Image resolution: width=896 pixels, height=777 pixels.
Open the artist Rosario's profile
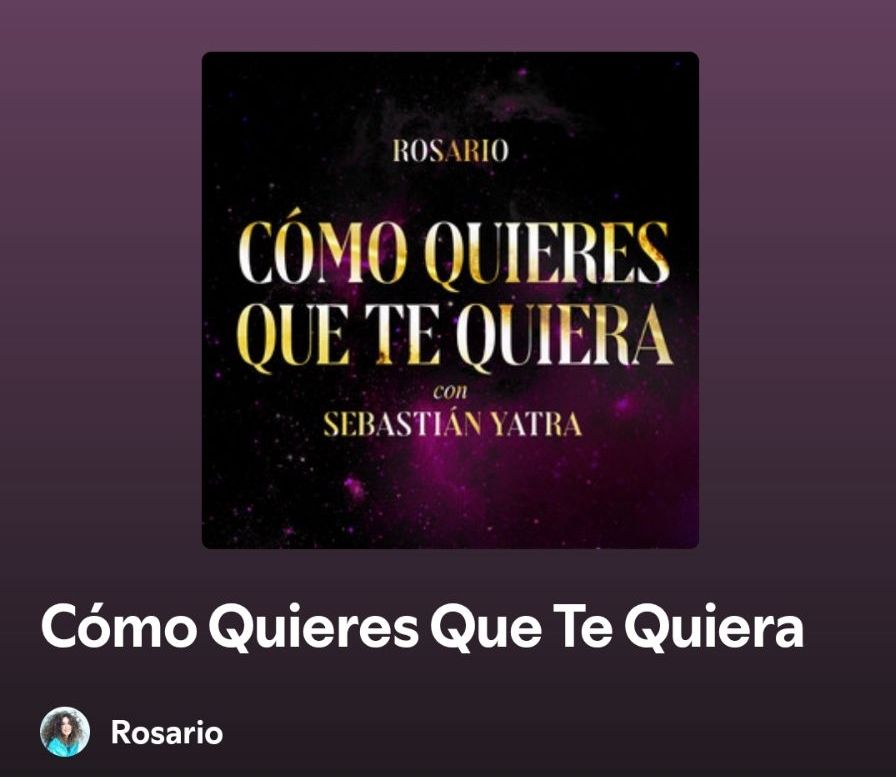coord(166,732)
